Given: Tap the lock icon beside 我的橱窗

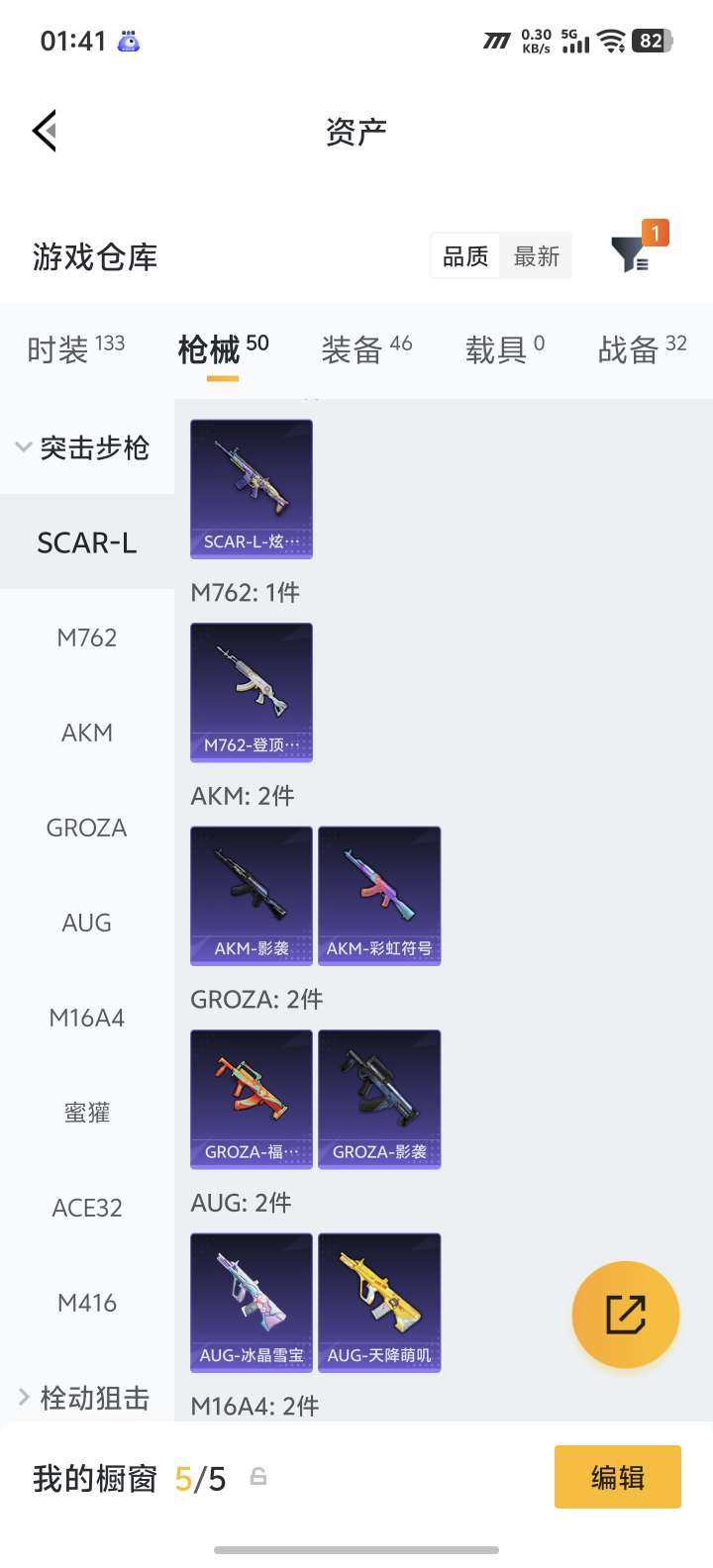Looking at the screenshot, I should pyautogui.click(x=258, y=1478).
